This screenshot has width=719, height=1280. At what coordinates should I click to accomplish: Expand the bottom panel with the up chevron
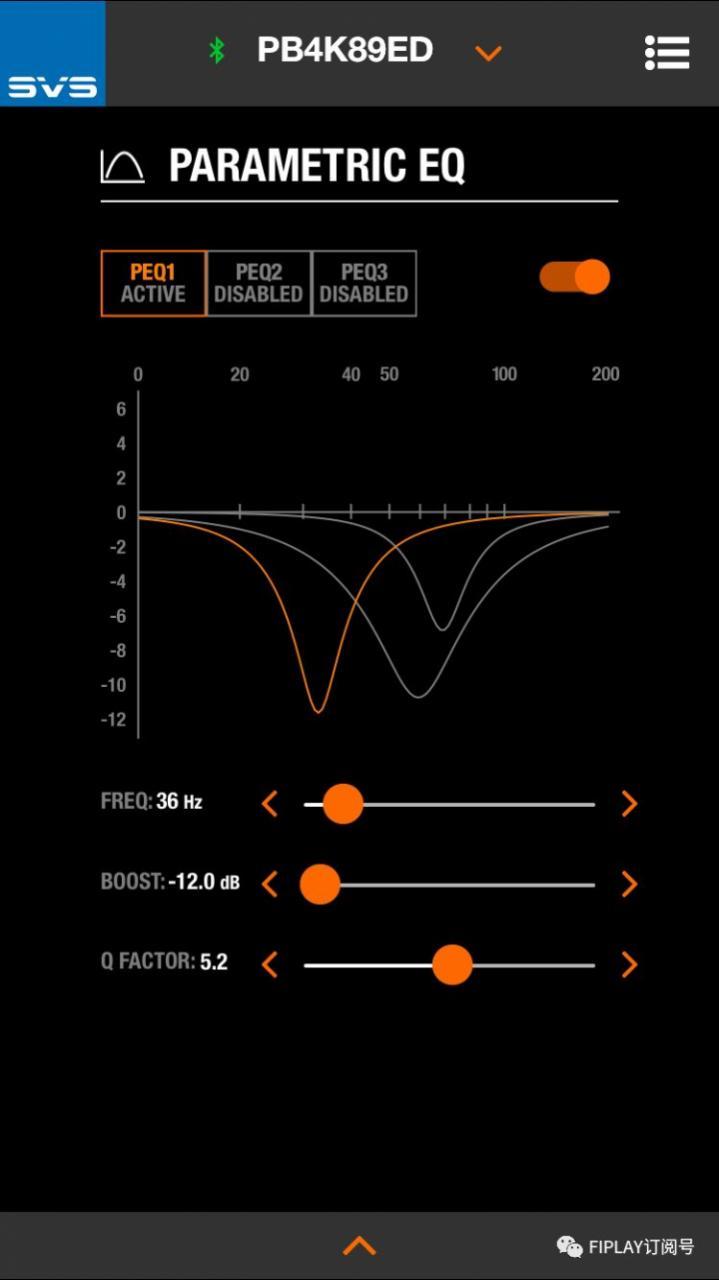click(x=359, y=1245)
